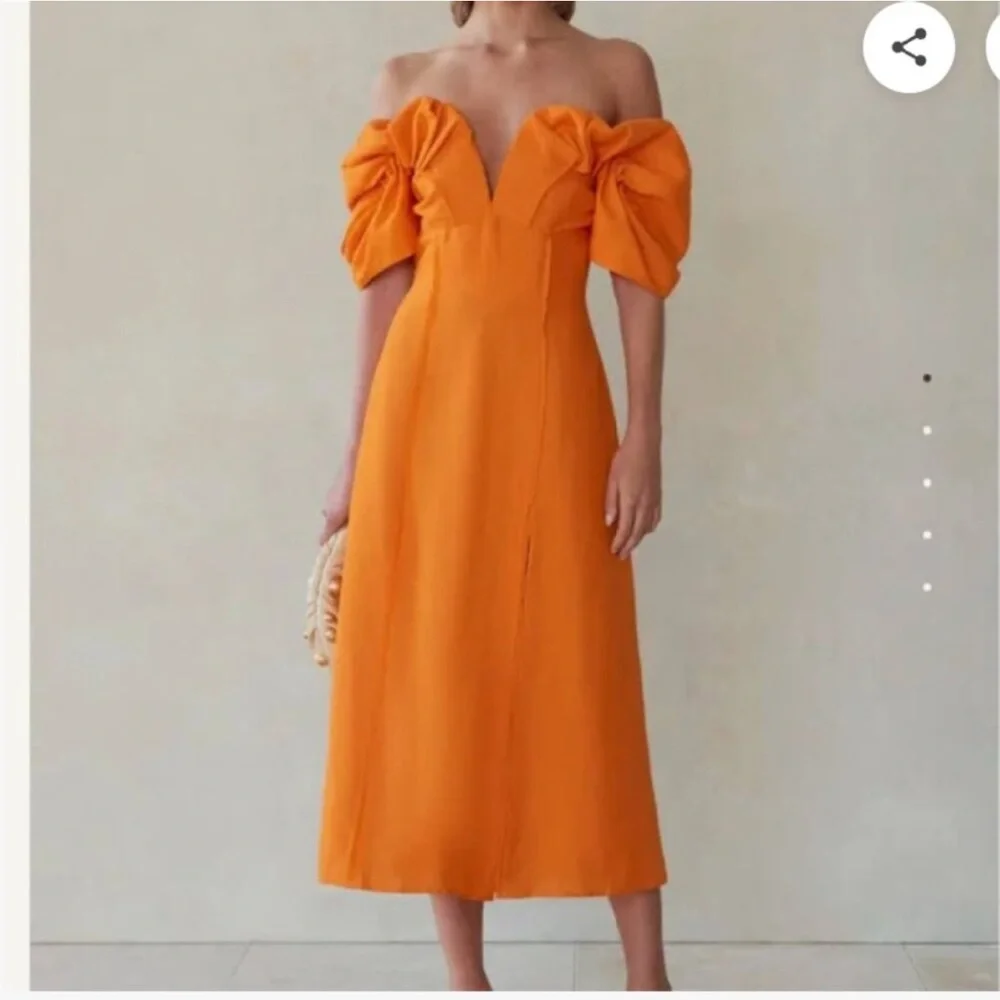Share this orange dress product
Screen dimensions: 1000x1000
[909, 47]
